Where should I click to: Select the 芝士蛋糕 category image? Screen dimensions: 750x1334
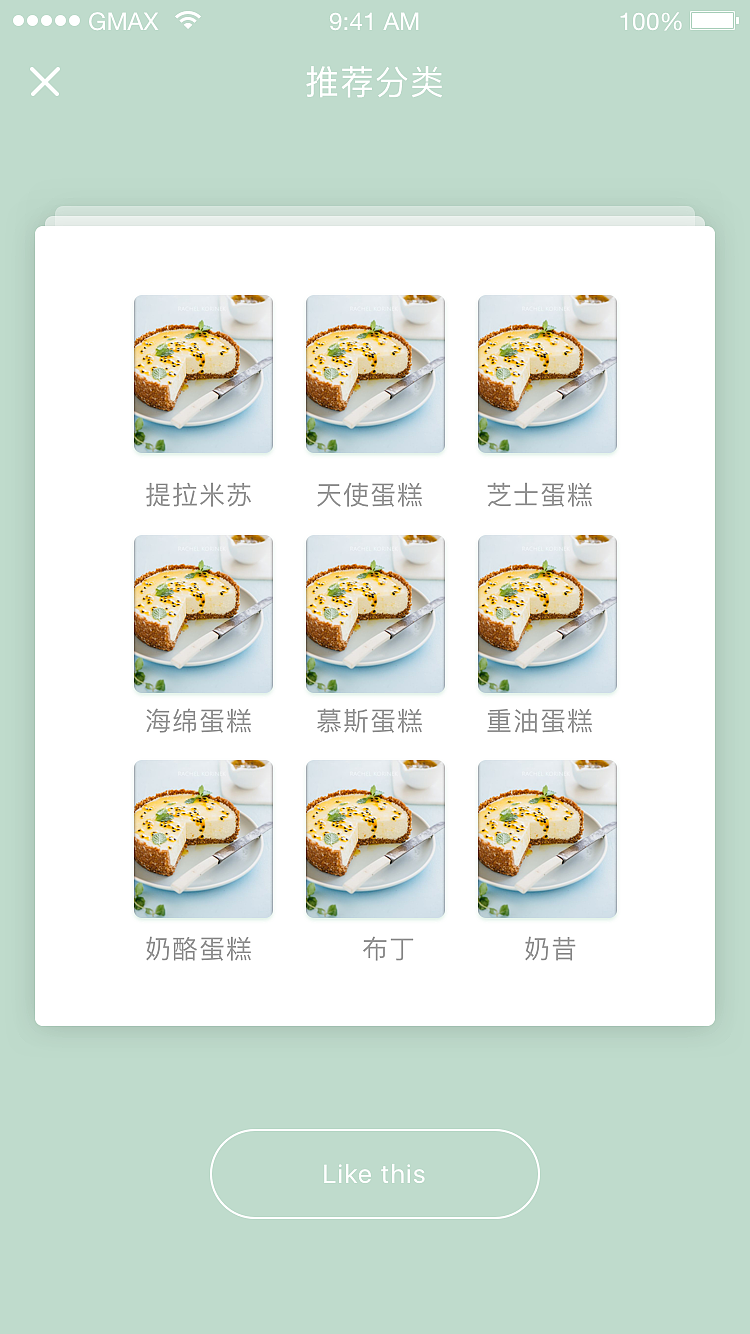[x=547, y=372]
